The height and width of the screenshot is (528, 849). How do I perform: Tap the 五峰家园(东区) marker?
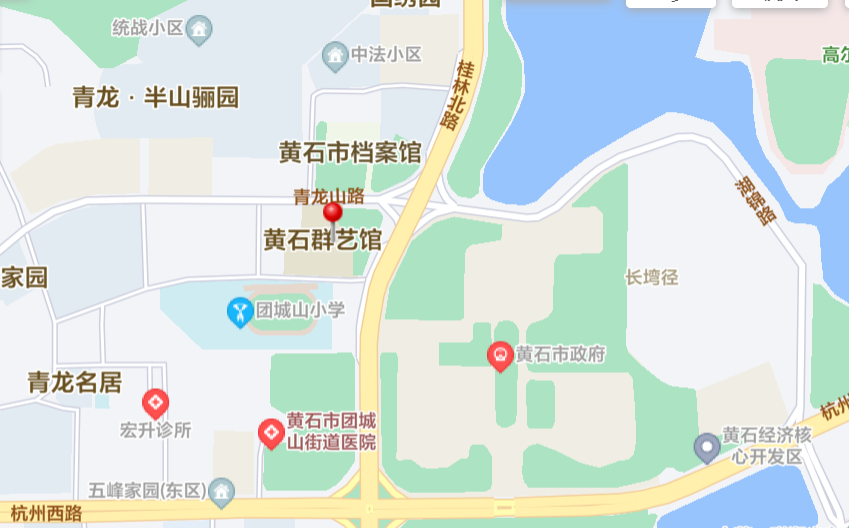(221, 491)
